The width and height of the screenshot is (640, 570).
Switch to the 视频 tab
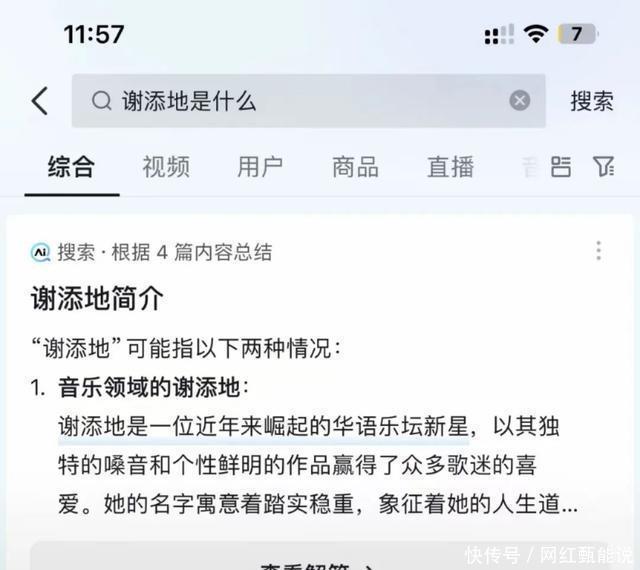pos(166,167)
